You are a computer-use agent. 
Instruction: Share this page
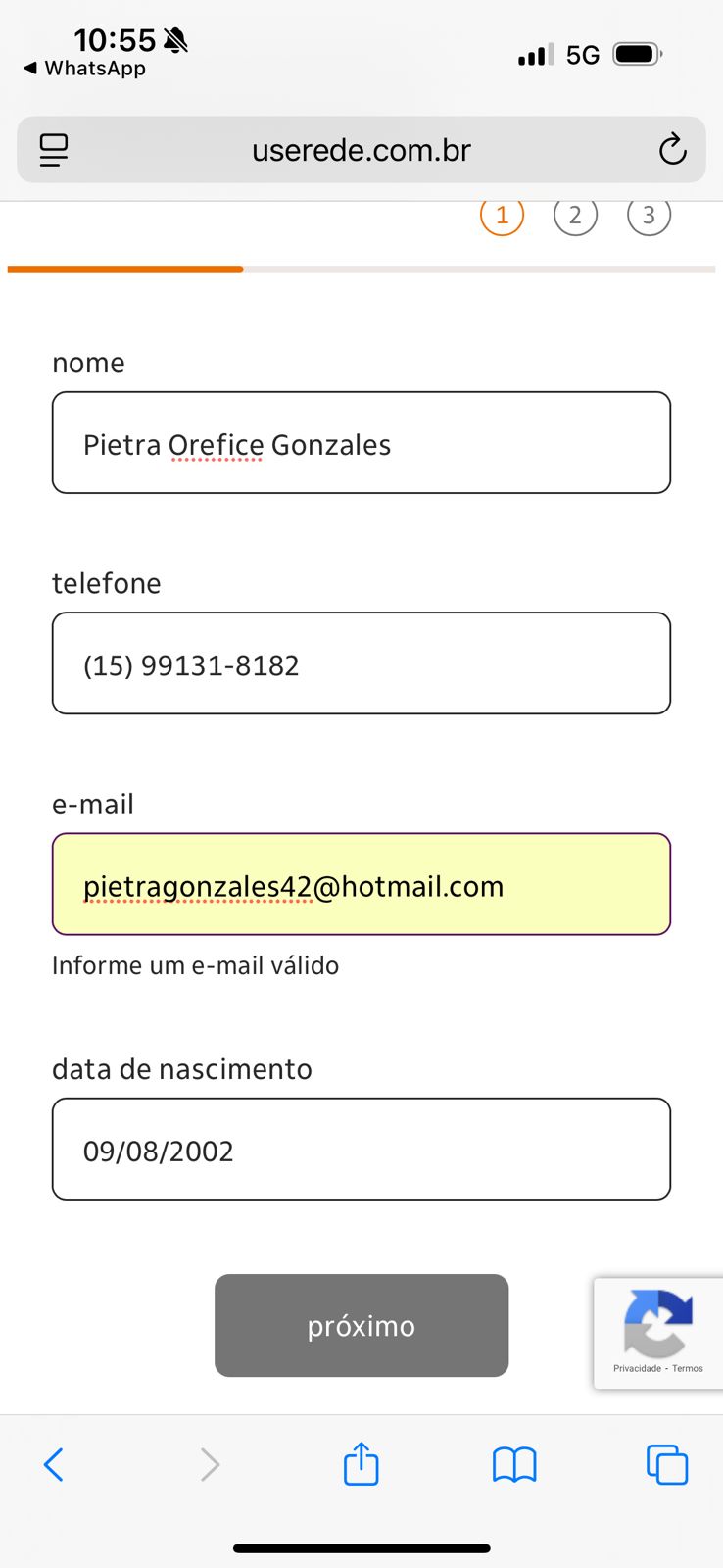361,1464
